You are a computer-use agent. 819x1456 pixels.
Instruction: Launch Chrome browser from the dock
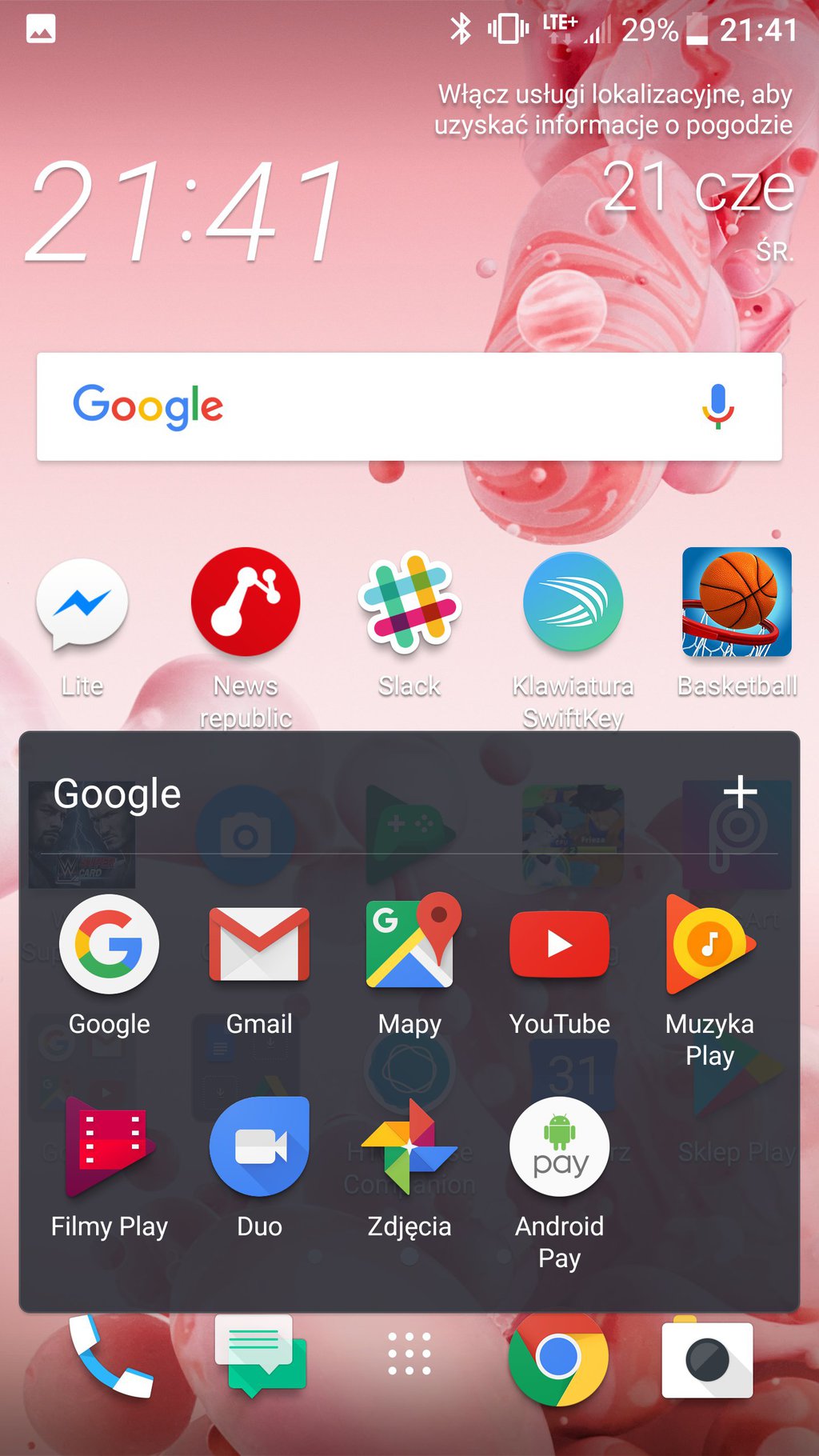tap(558, 1358)
